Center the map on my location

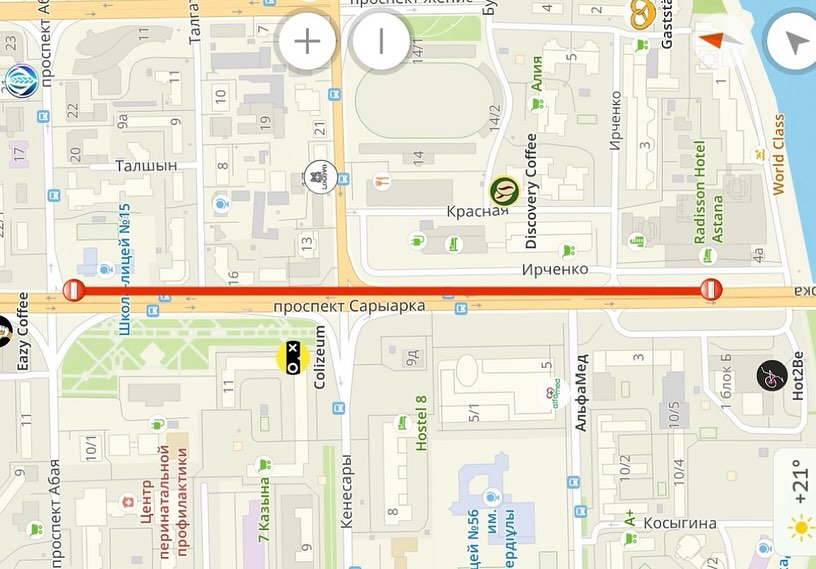pos(795,42)
